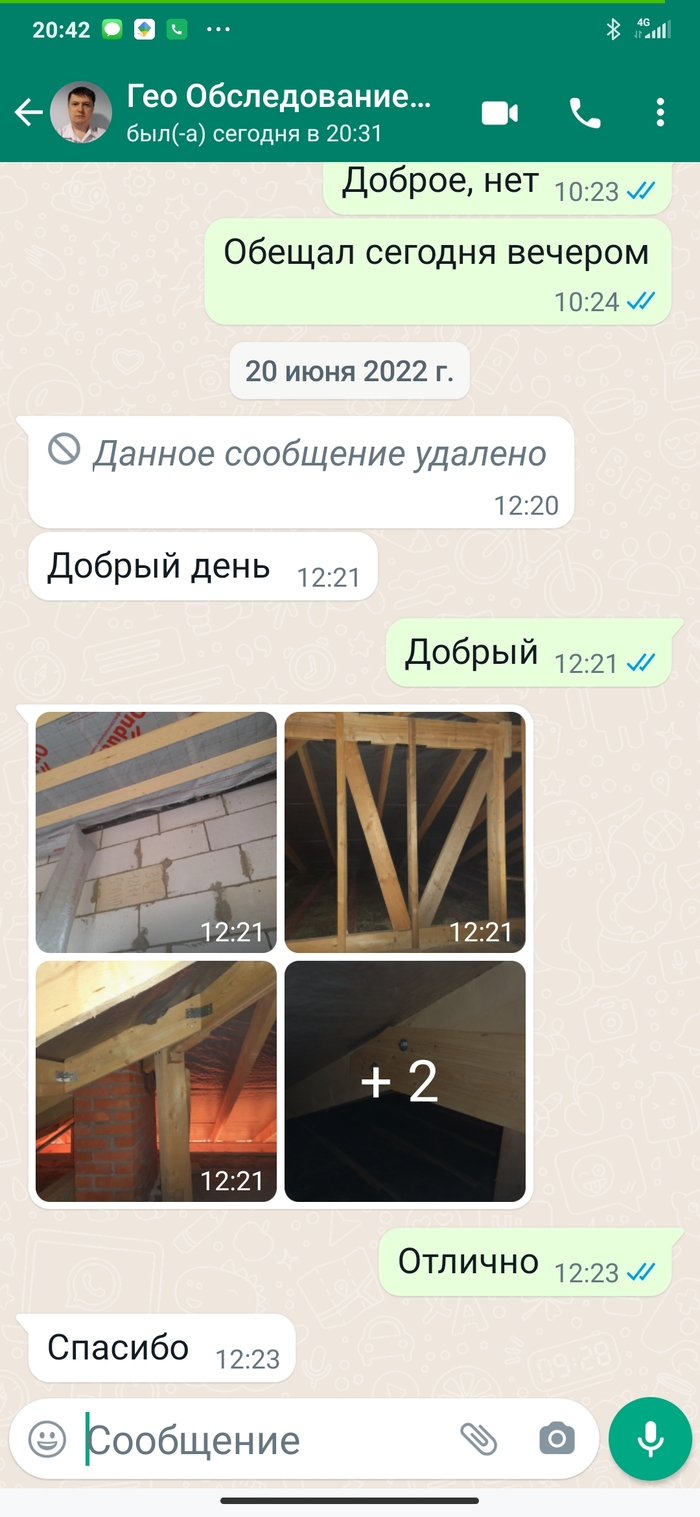
Task: Open the wooden roof truss photo
Action: pyautogui.click(x=405, y=832)
